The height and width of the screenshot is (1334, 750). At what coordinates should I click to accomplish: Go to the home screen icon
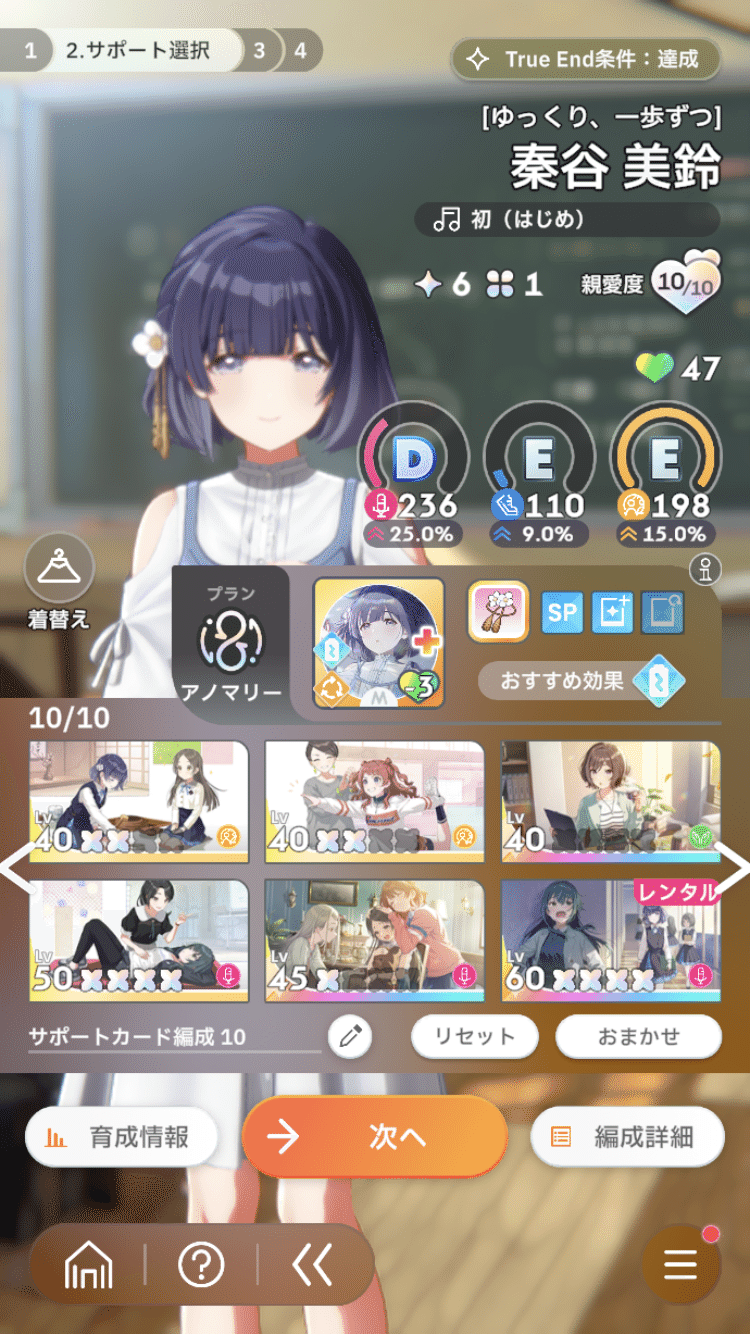click(88, 1267)
